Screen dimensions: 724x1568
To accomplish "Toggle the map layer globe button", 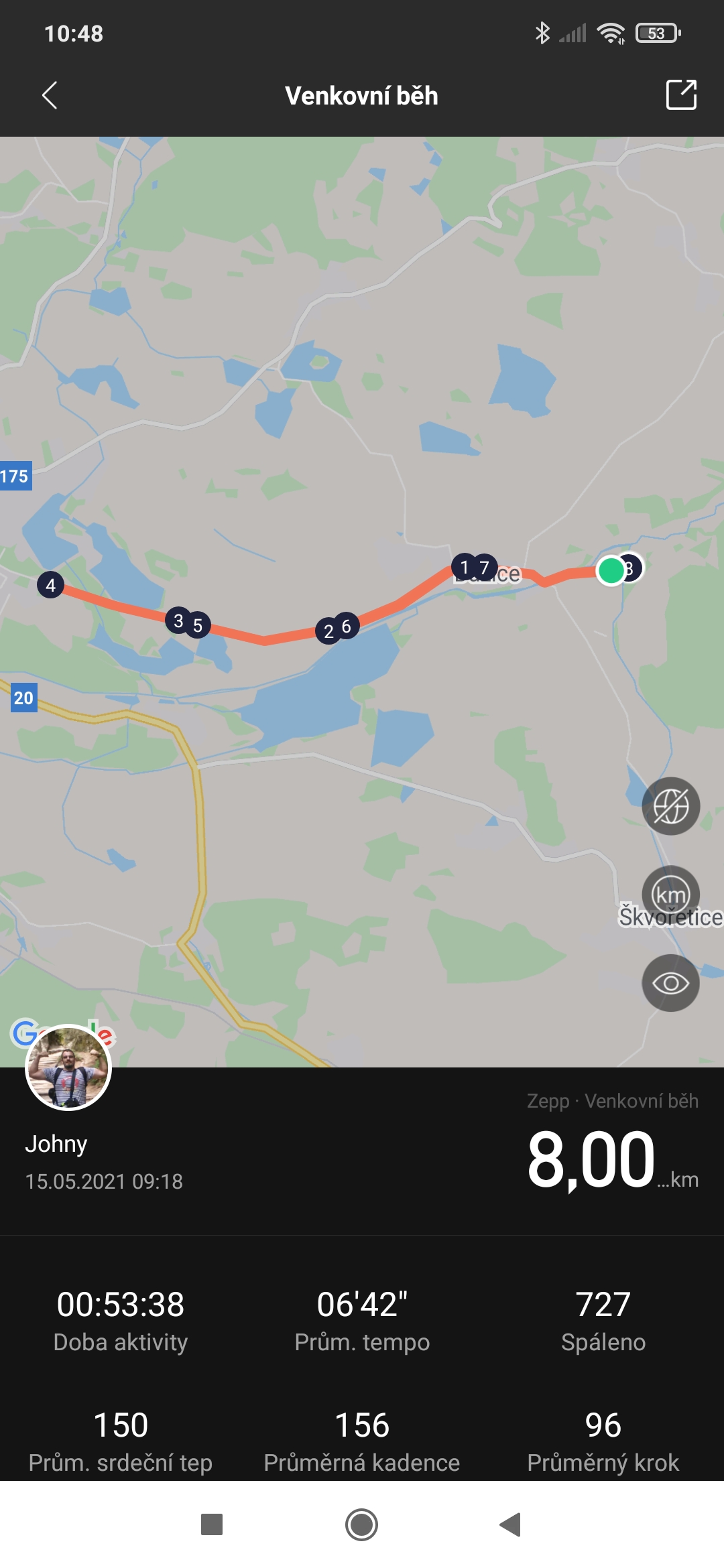I will pyautogui.click(x=671, y=806).
